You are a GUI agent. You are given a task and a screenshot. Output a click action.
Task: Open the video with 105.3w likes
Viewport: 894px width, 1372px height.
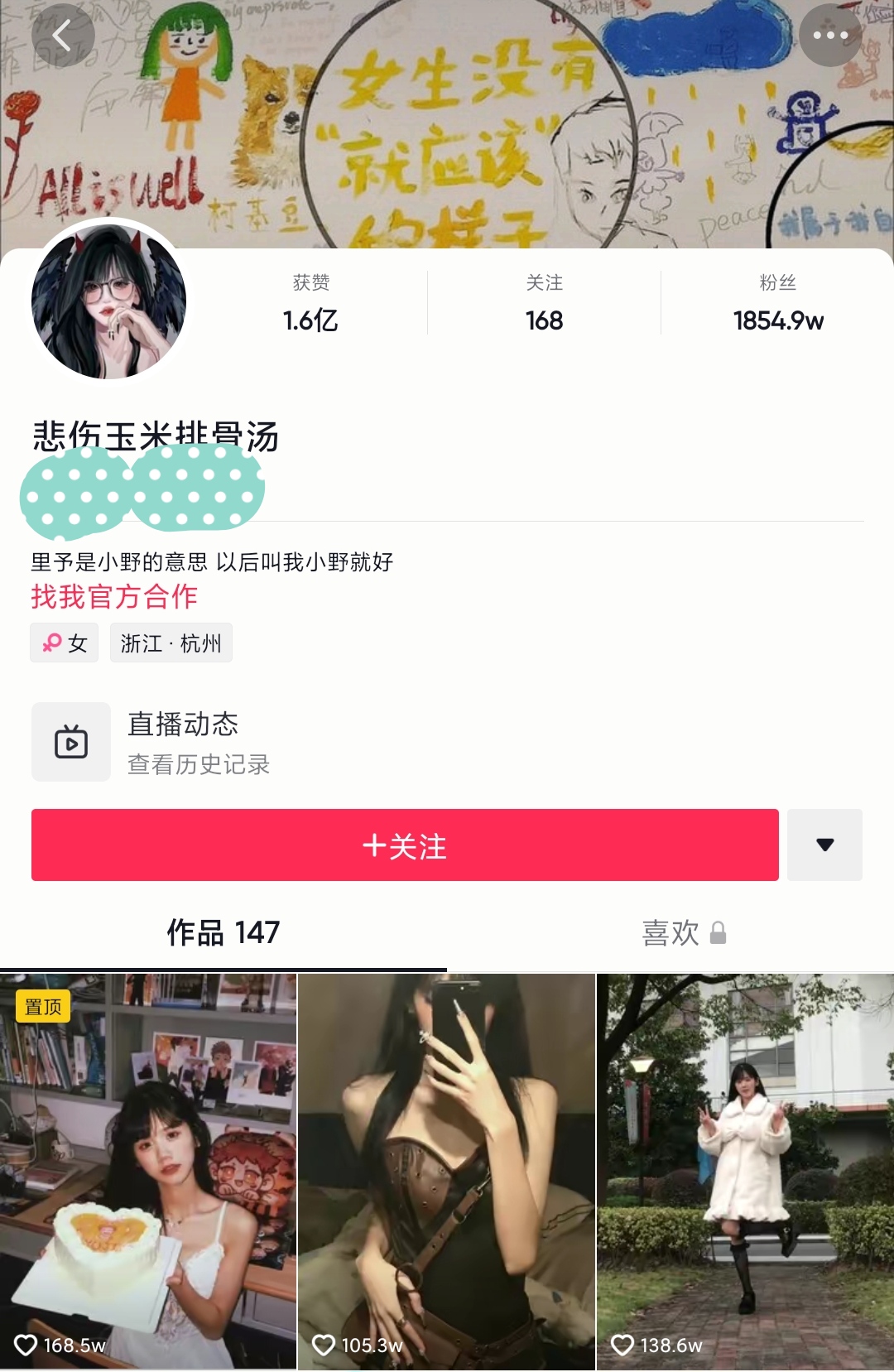[x=446, y=1171]
